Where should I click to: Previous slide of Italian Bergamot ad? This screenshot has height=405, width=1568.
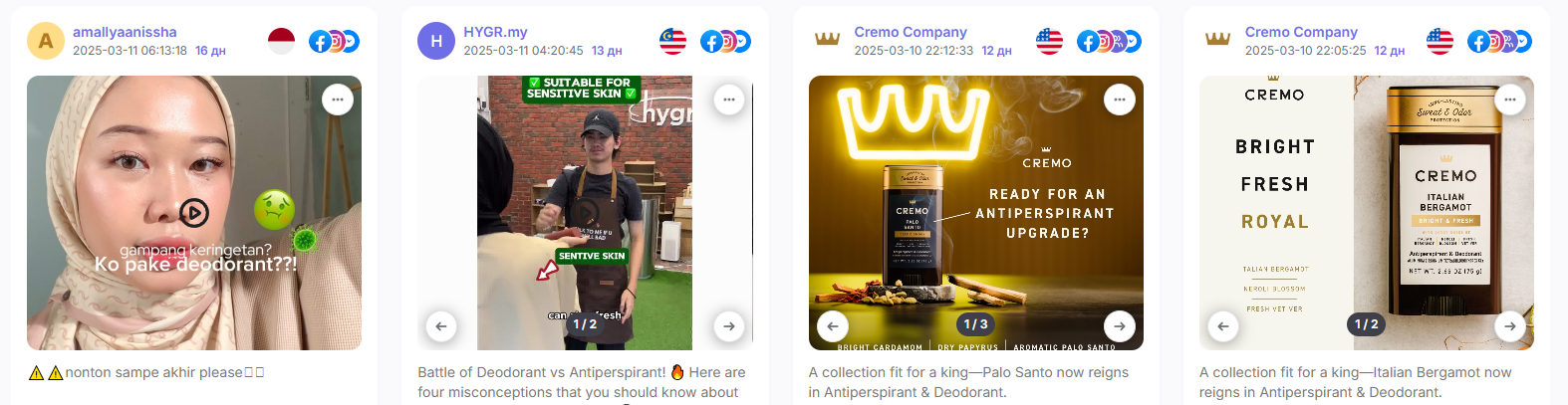1223,325
